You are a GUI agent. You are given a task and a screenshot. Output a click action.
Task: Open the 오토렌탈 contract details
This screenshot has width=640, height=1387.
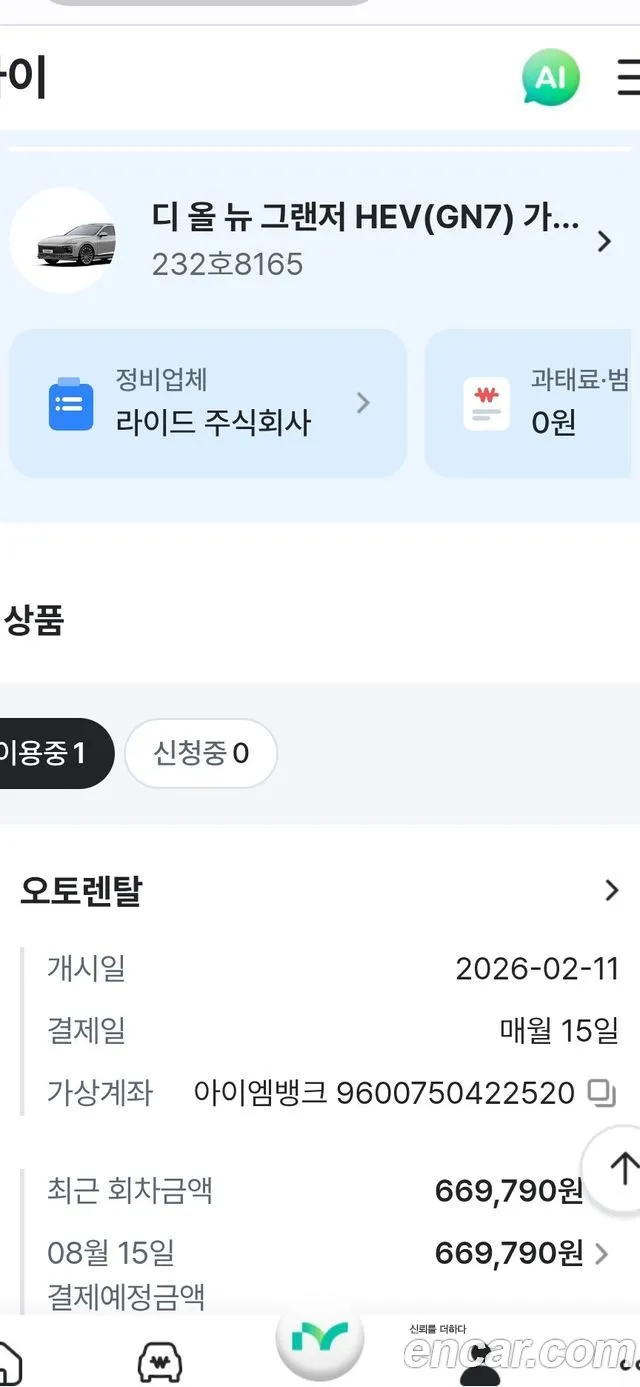[320, 890]
